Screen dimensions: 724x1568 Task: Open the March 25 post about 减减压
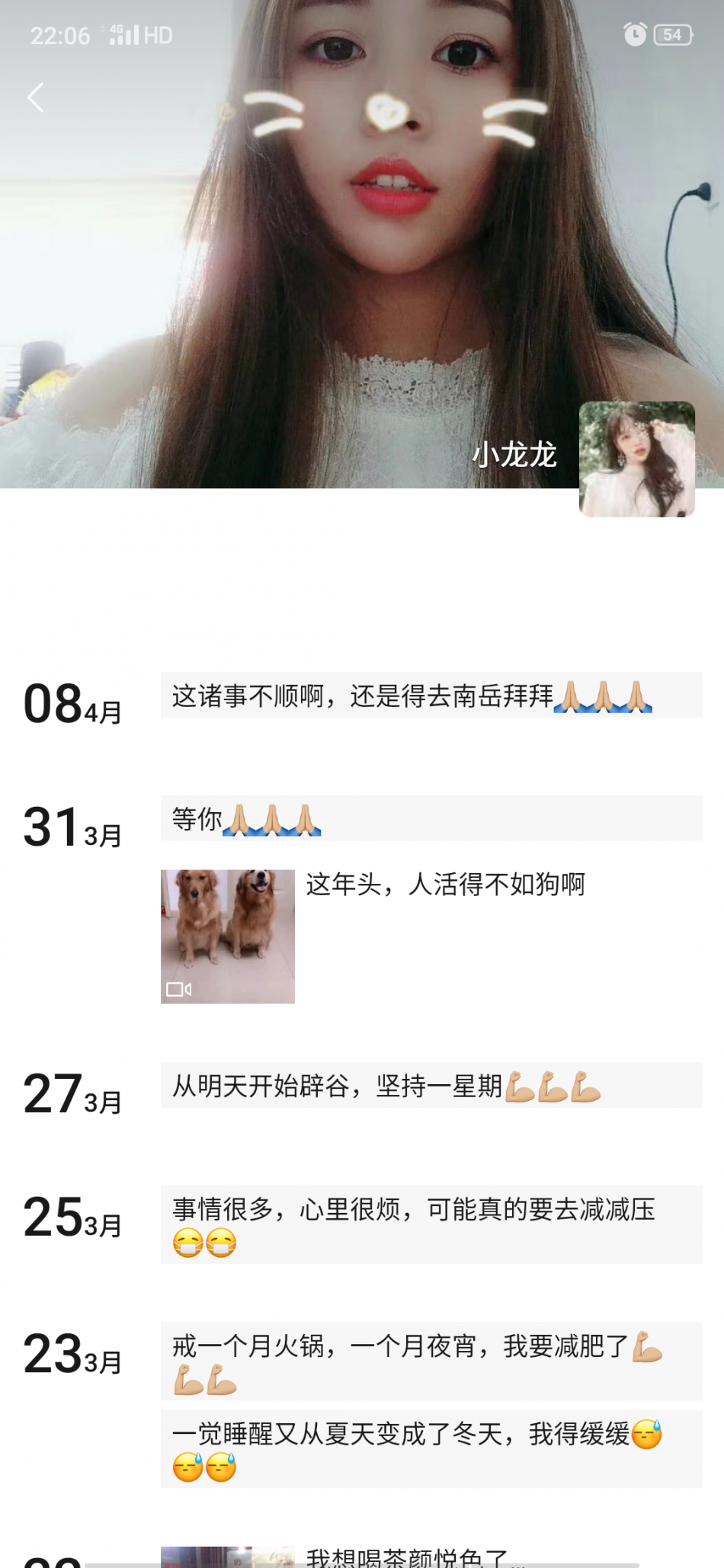pos(431,1224)
